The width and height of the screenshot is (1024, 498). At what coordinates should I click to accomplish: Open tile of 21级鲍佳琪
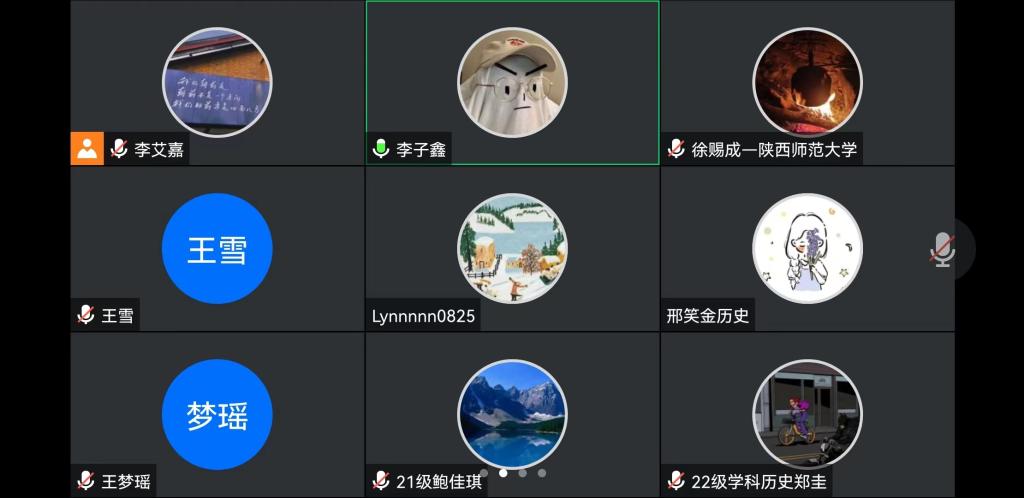pyautogui.click(x=512, y=414)
